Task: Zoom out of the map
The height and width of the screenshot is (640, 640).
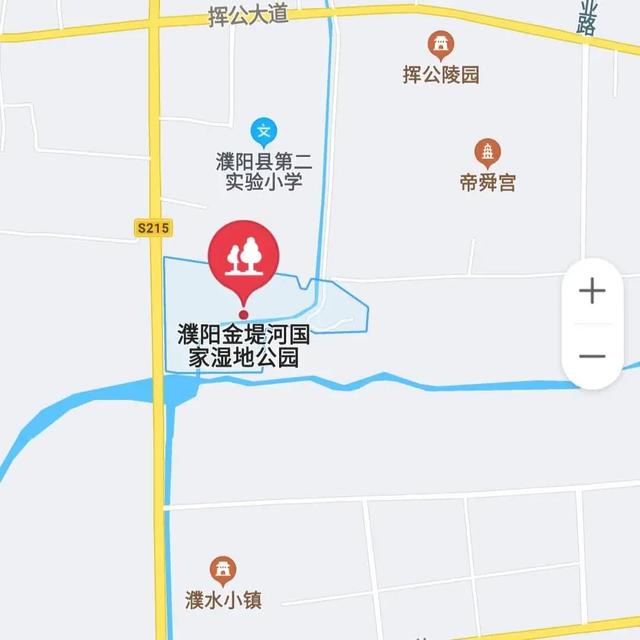Action: [x=593, y=356]
